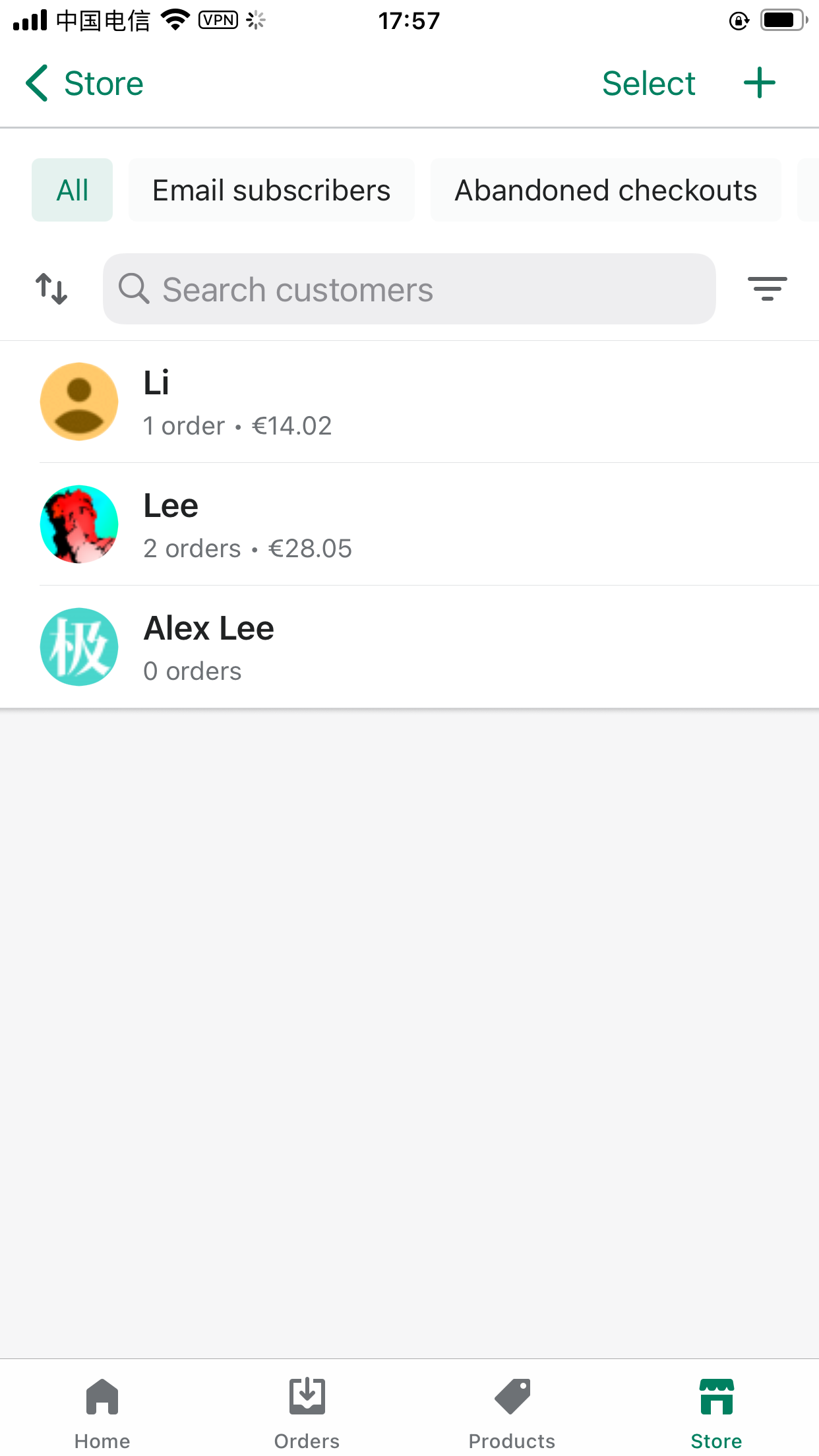Show All customers segment
Image resolution: width=819 pixels, height=1456 pixels.
tap(72, 190)
